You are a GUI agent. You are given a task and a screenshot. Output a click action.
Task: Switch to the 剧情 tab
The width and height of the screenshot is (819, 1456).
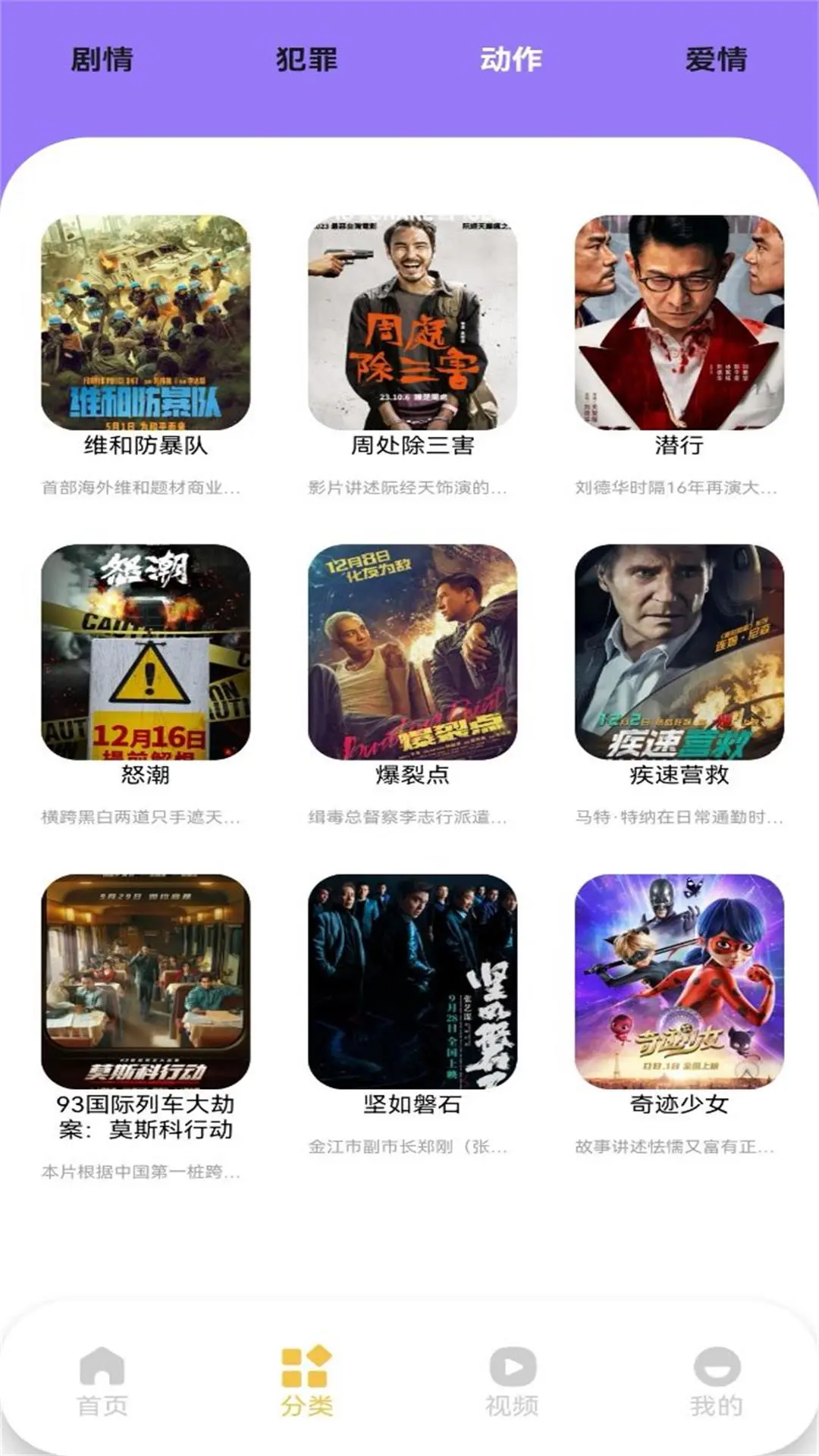click(x=102, y=62)
